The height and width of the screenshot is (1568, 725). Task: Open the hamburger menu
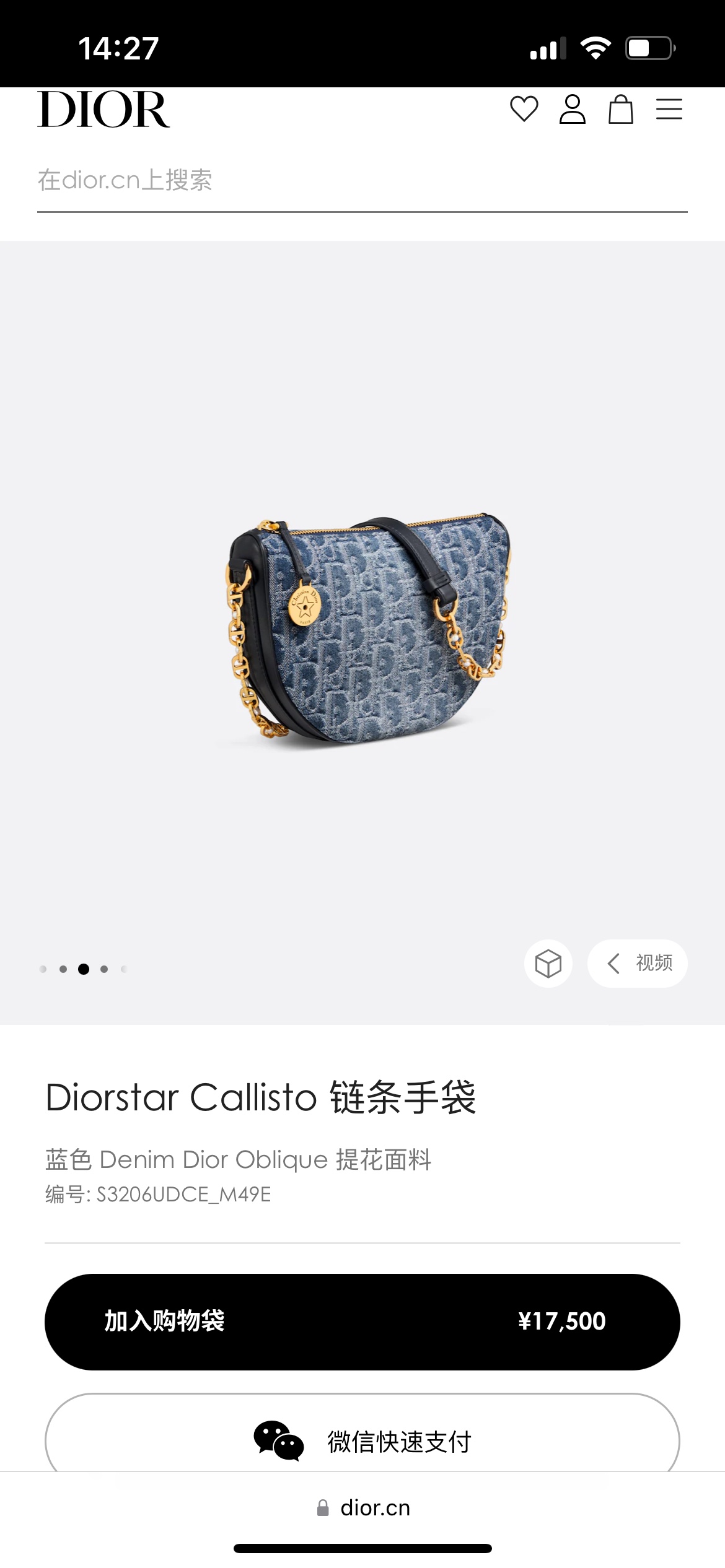[x=669, y=109]
